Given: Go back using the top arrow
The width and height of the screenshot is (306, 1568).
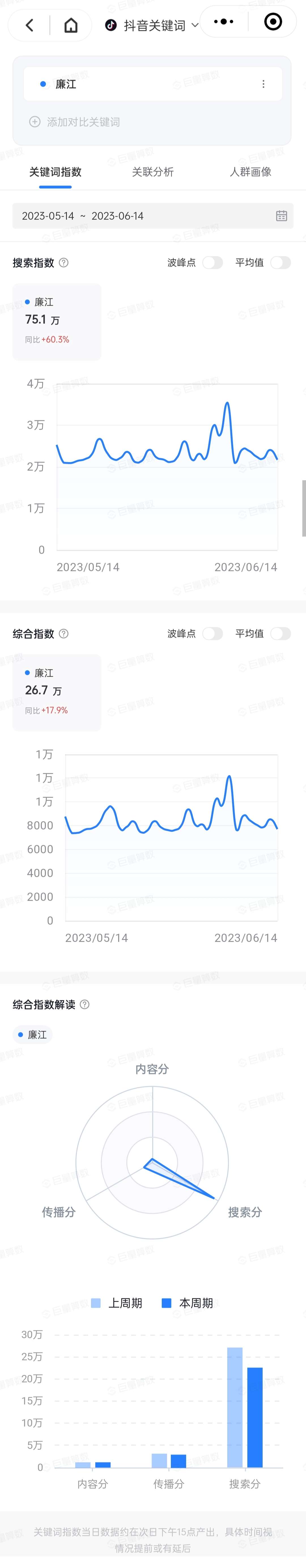Looking at the screenshot, I should [29, 25].
